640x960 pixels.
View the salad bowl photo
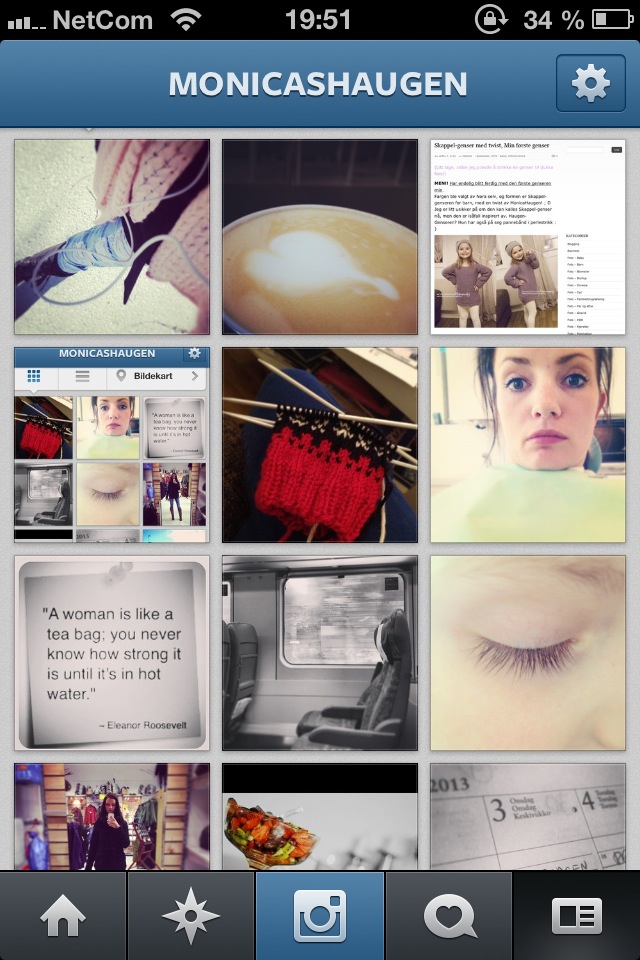[320, 817]
